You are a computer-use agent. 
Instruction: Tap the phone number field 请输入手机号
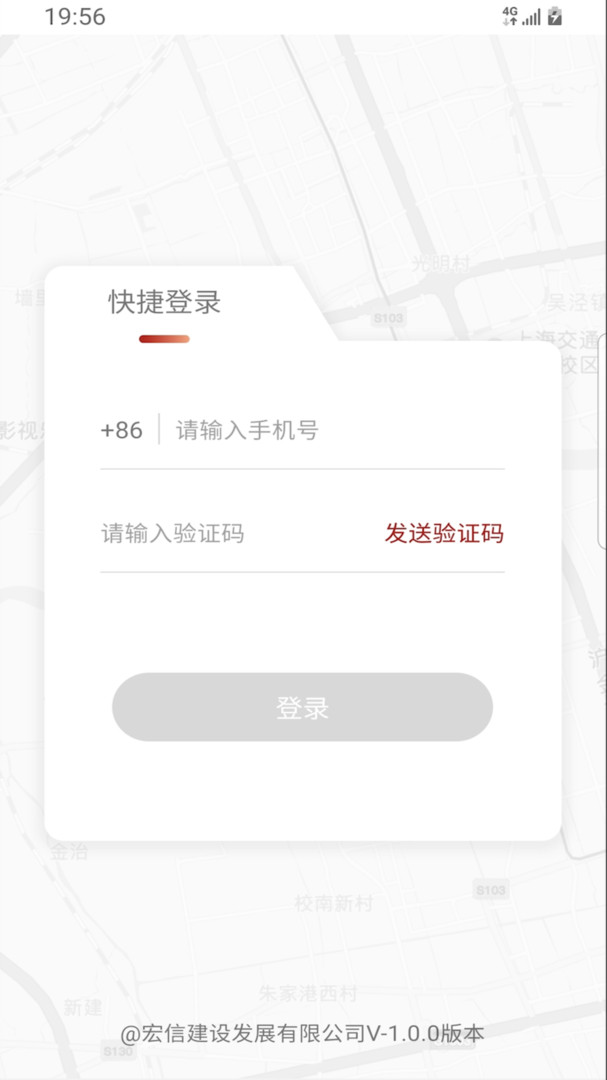[339, 431]
